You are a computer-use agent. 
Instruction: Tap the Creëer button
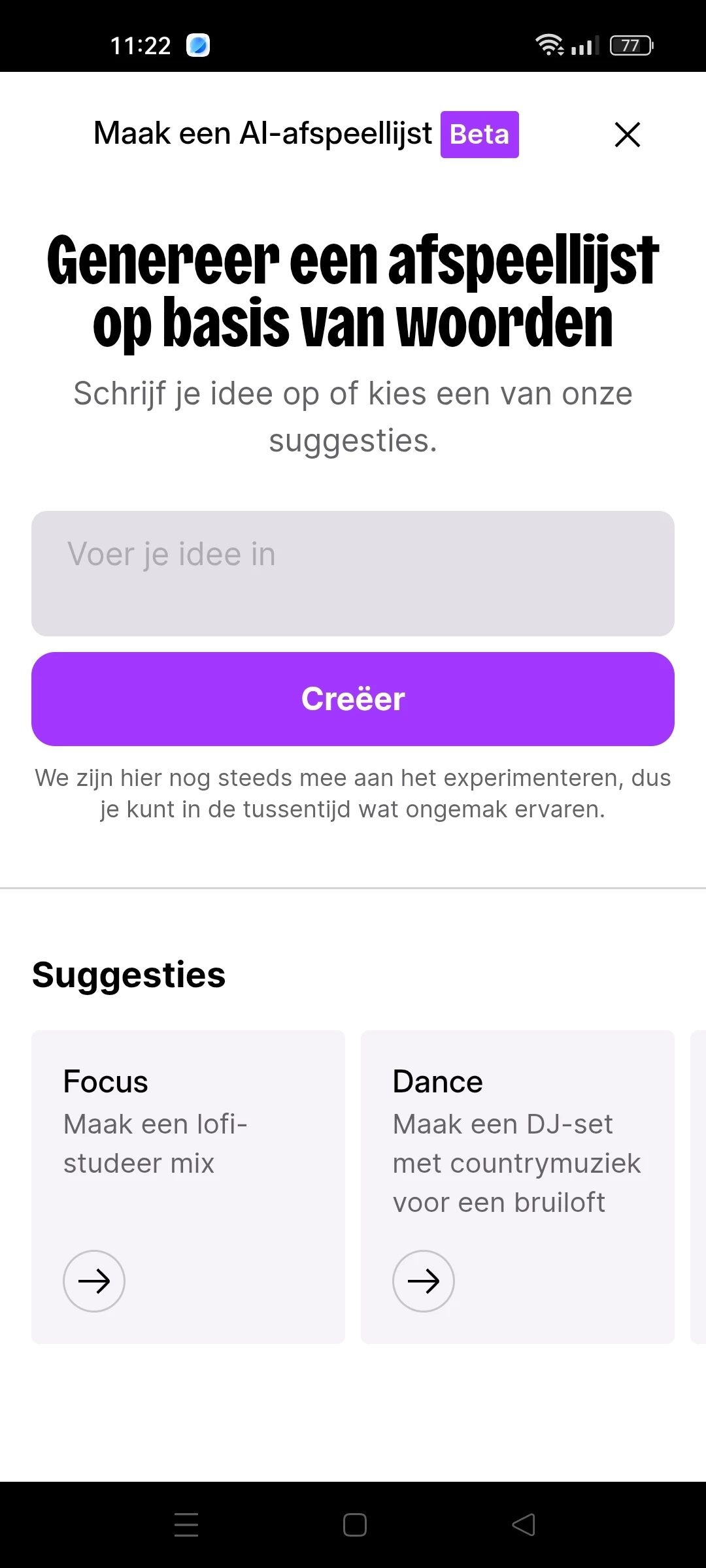[x=353, y=698]
